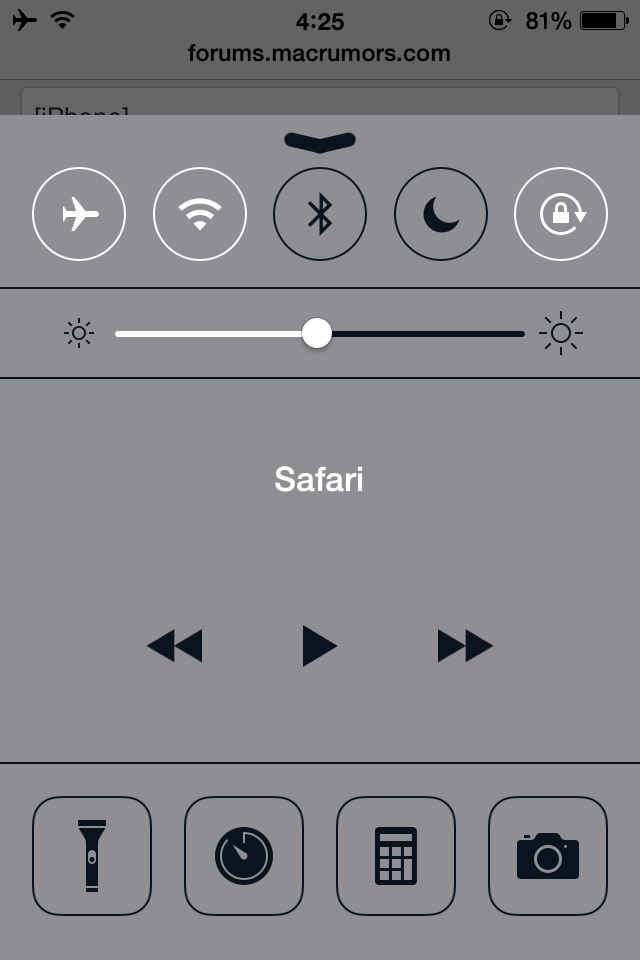Turn off Airplane Mode
This screenshot has width=640, height=960.
point(79,214)
